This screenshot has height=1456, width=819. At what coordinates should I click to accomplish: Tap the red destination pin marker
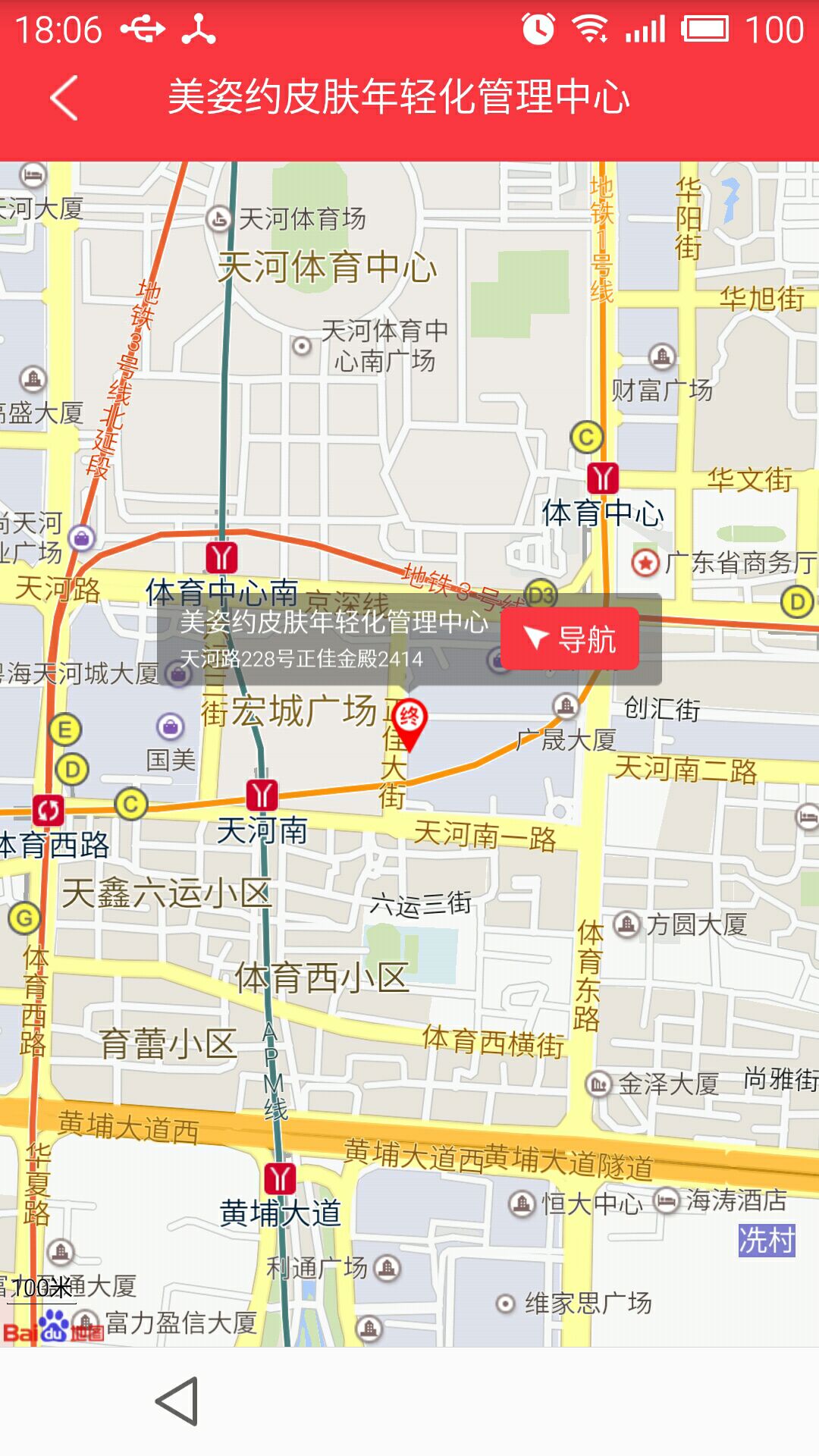tap(409, 720)
